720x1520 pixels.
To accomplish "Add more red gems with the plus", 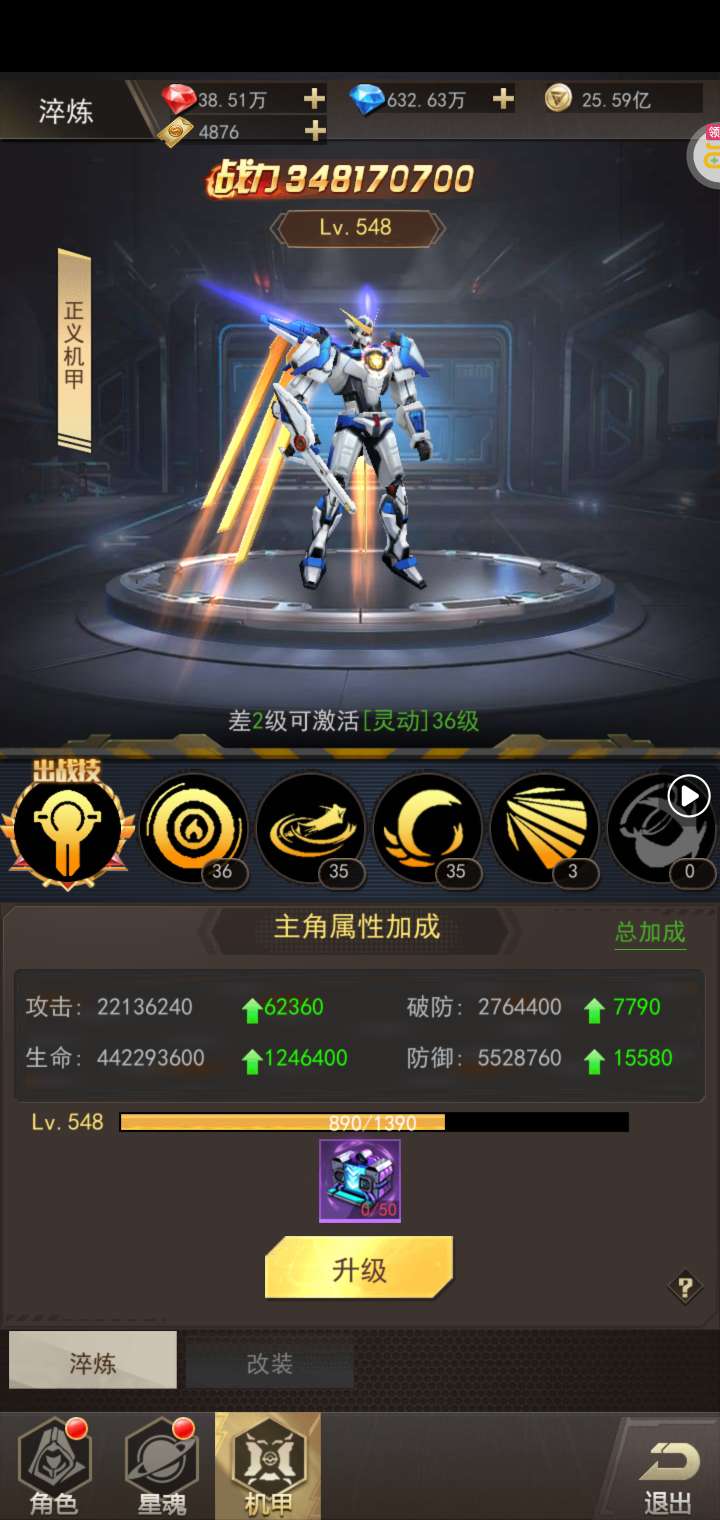I will pyautogui.click(x=314, y=99).
